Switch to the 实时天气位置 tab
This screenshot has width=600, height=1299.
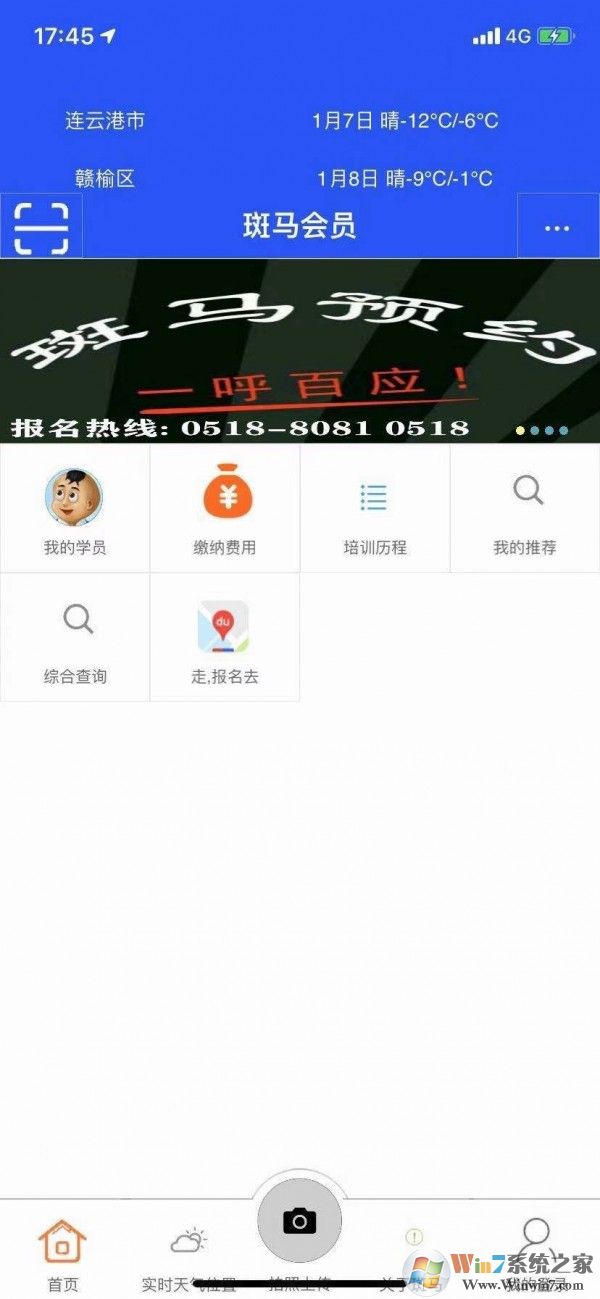(x=188, y=1255)
